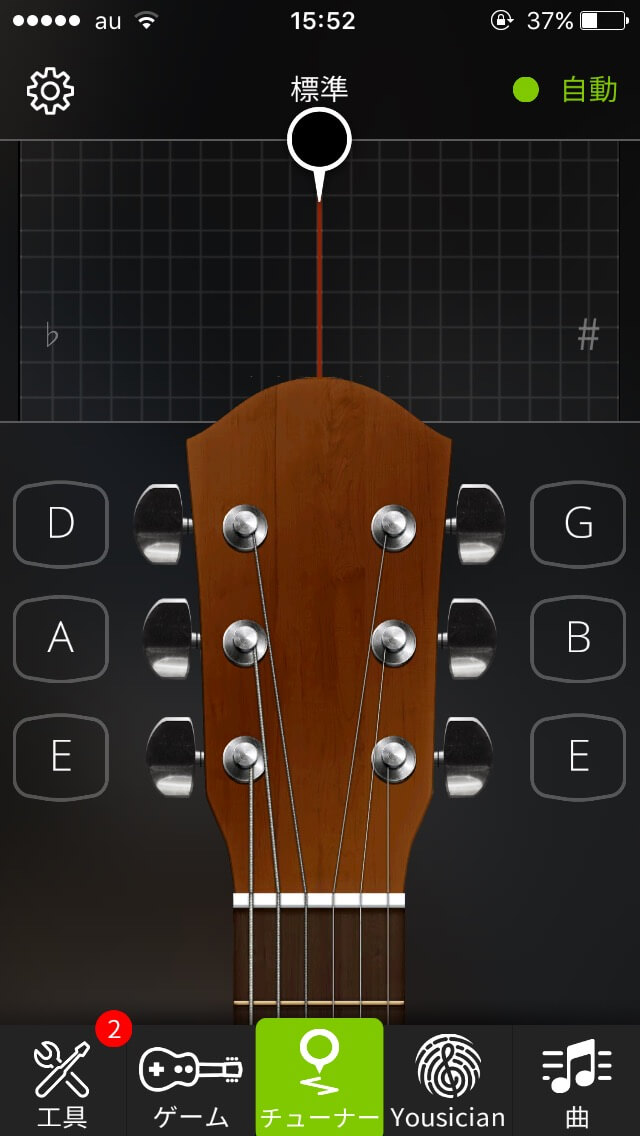Image resolution: width=640 pixels, height=1136 pixels.
Task: Select the B string button
Action: click(x=579, y=638)
